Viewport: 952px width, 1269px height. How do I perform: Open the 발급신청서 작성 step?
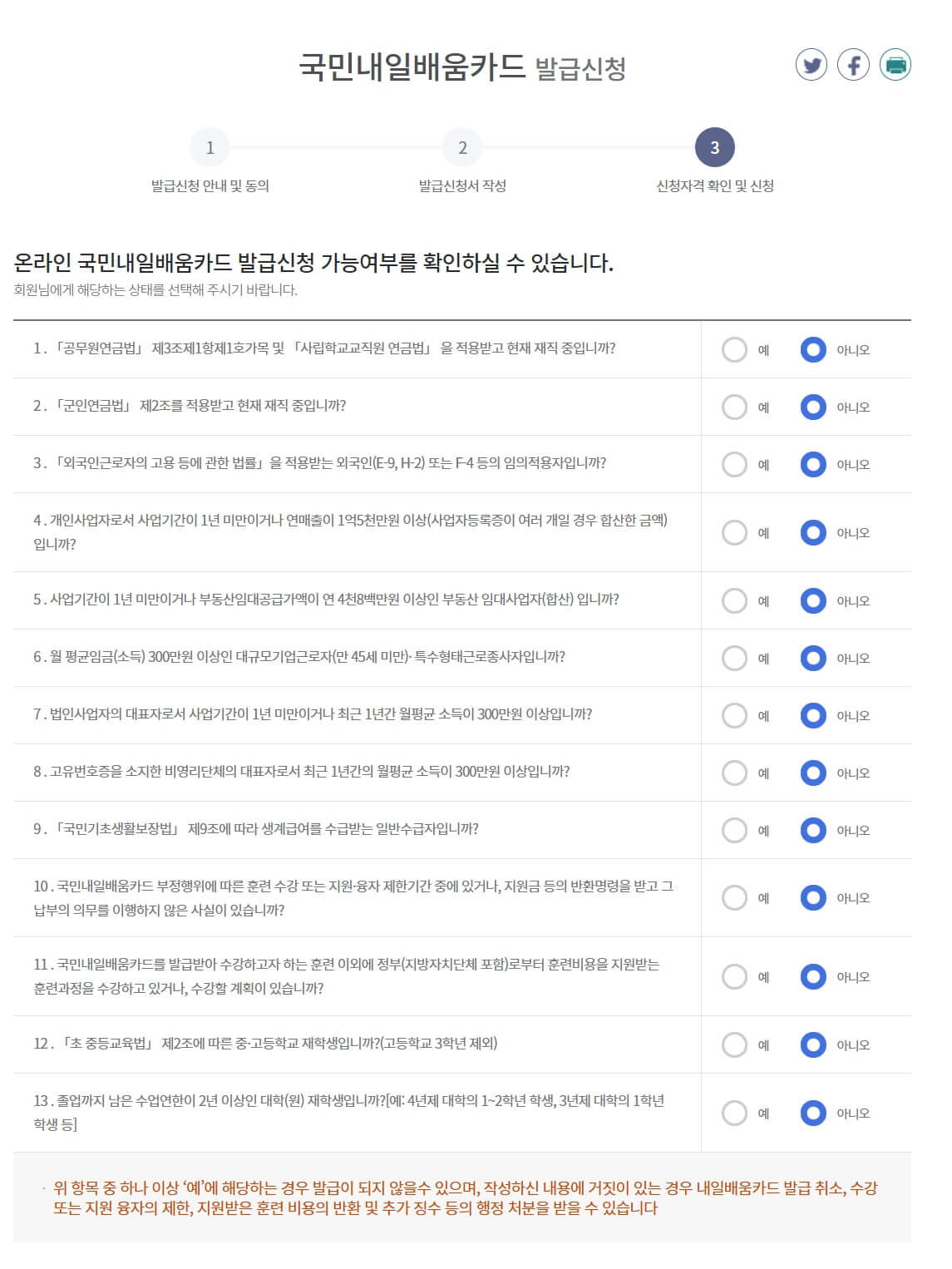463,185
